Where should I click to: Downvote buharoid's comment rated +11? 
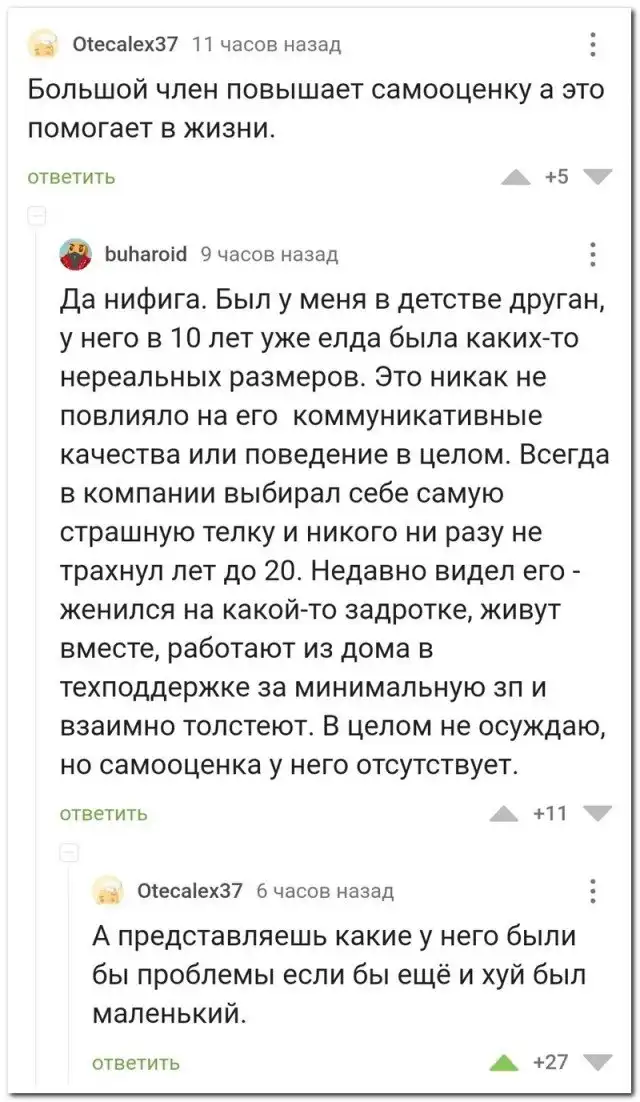pyautogui.click(x=597, y=812)
